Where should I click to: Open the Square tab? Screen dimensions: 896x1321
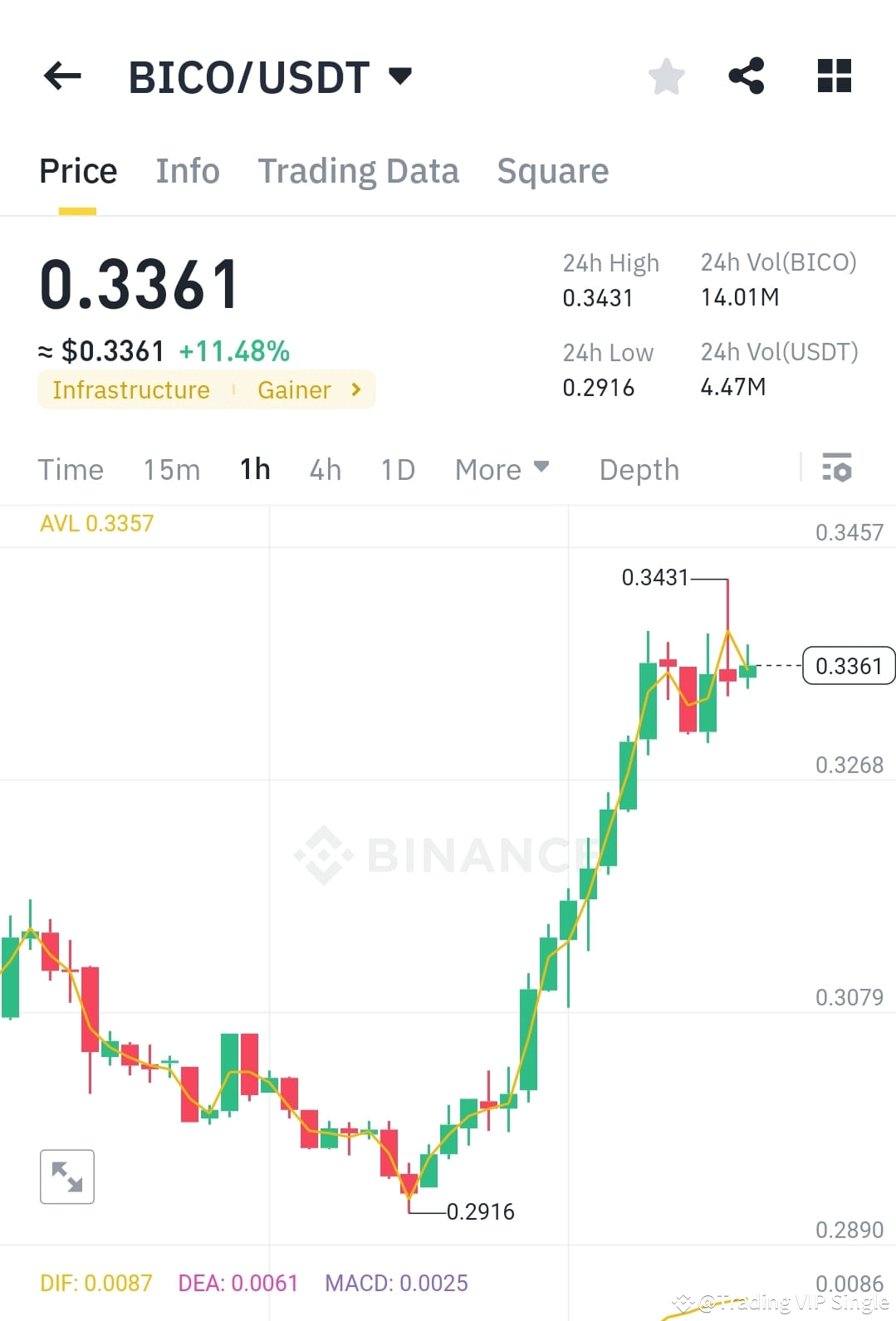click(x=552, y=171)
